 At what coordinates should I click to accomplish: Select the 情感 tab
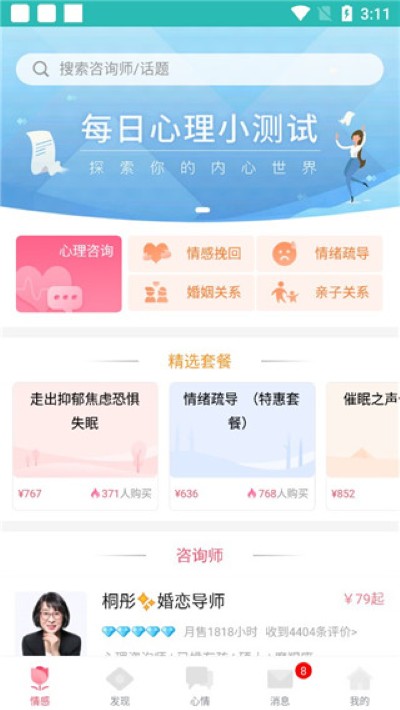click(40, 686)
